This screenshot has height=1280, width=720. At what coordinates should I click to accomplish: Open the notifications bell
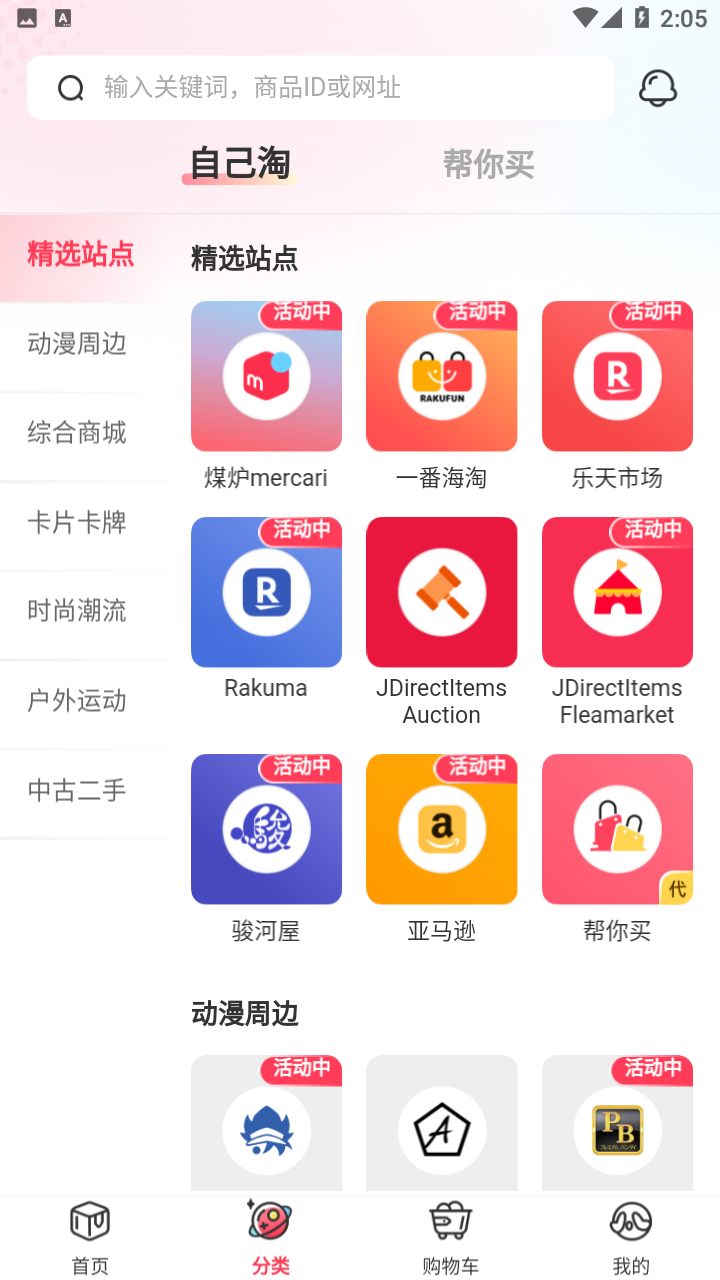coord(658,88)
